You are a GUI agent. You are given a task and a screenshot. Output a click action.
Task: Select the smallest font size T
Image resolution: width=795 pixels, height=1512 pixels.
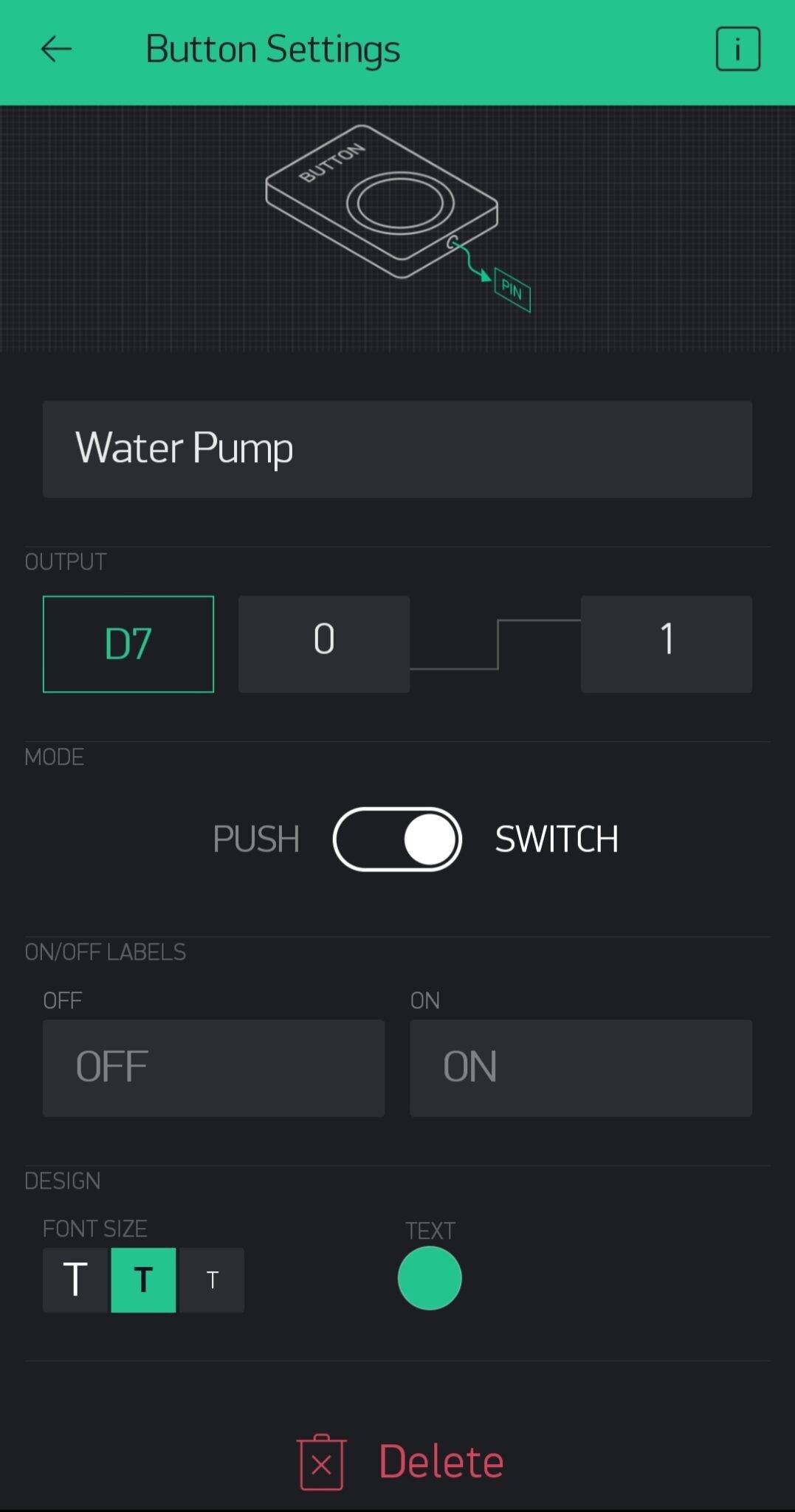tap(212, 1279)
